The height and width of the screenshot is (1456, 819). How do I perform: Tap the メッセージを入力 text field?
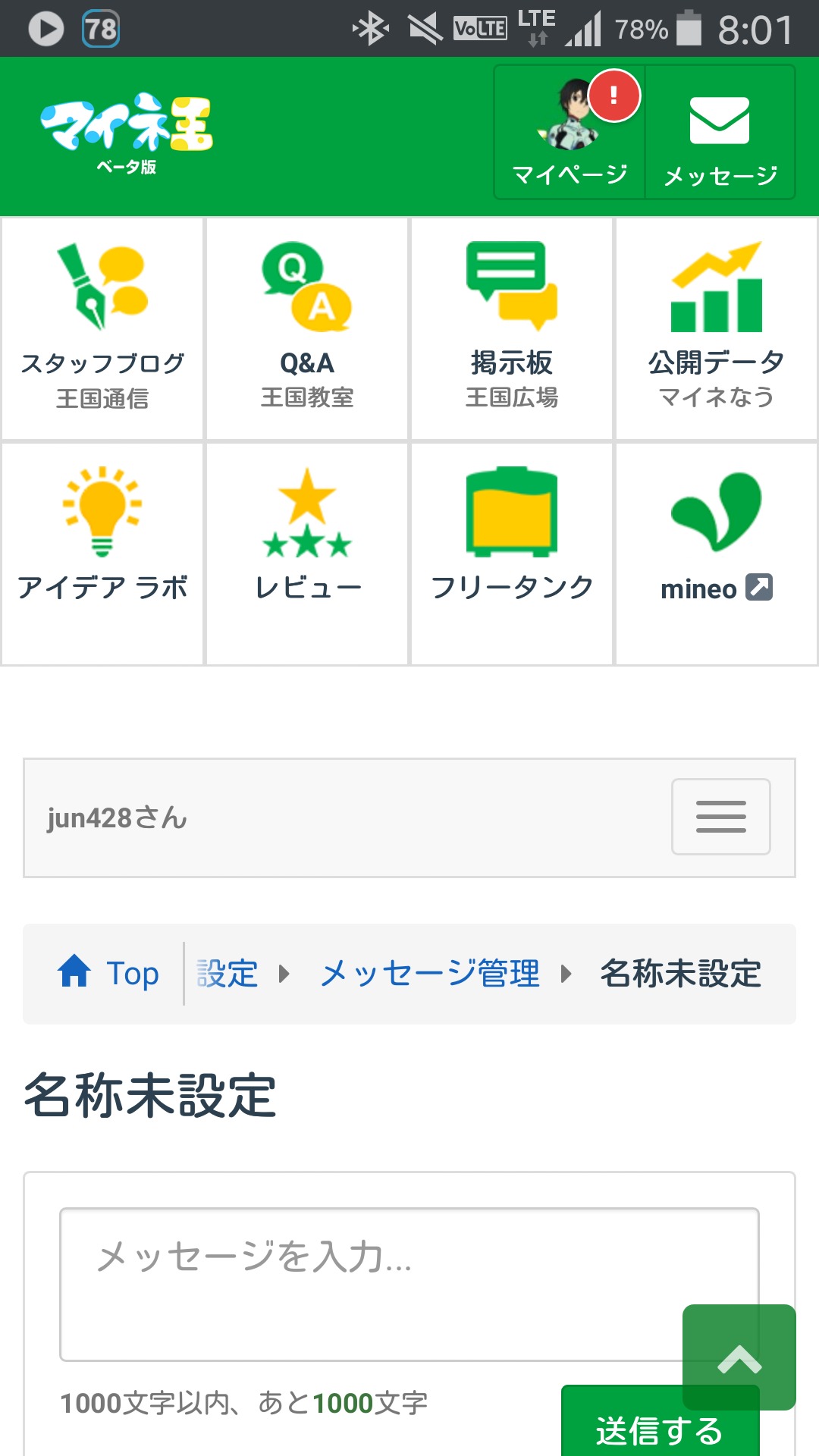[409, 1285]
